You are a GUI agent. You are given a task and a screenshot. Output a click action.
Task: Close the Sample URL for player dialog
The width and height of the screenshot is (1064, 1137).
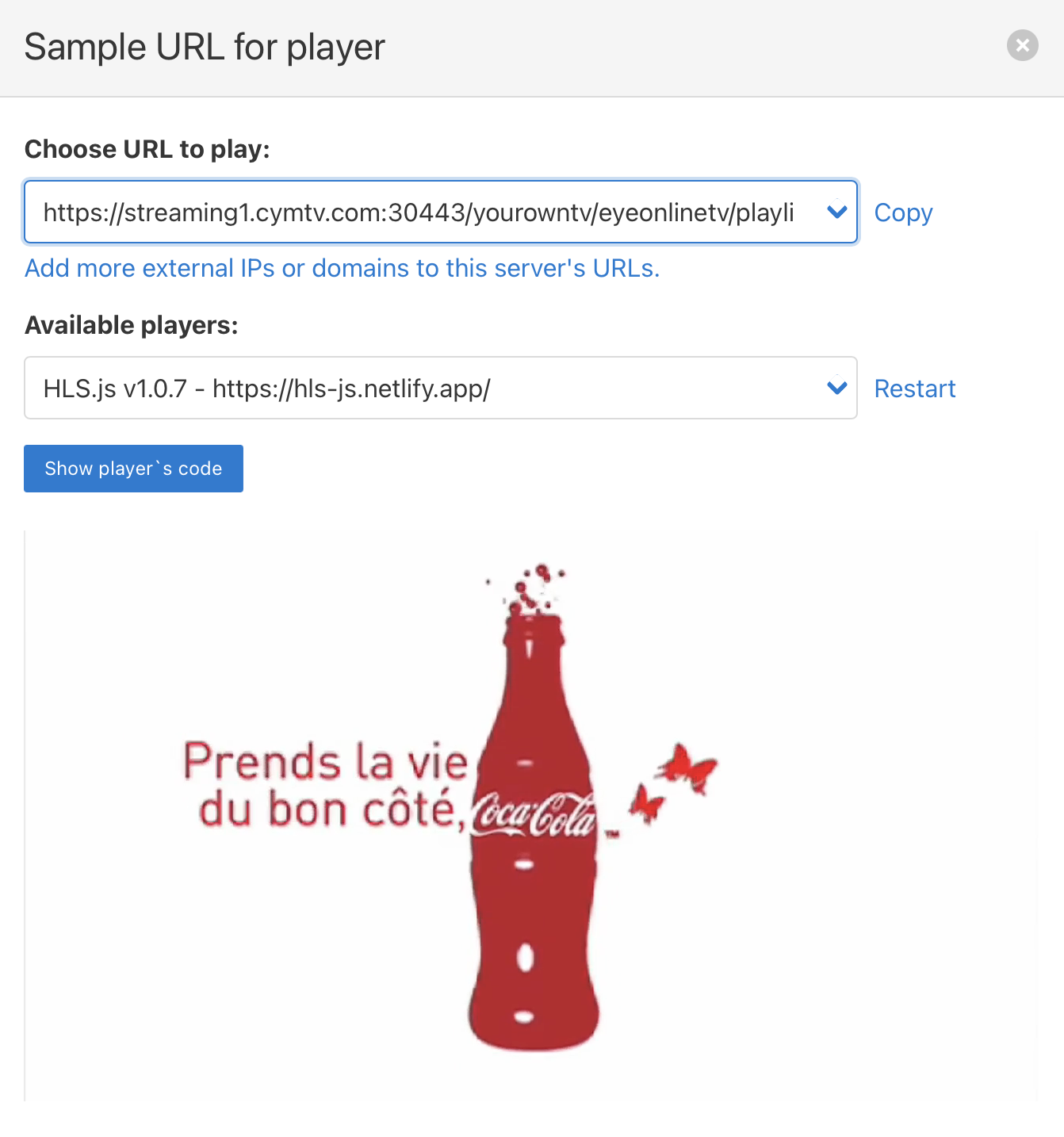point(1022,45)
